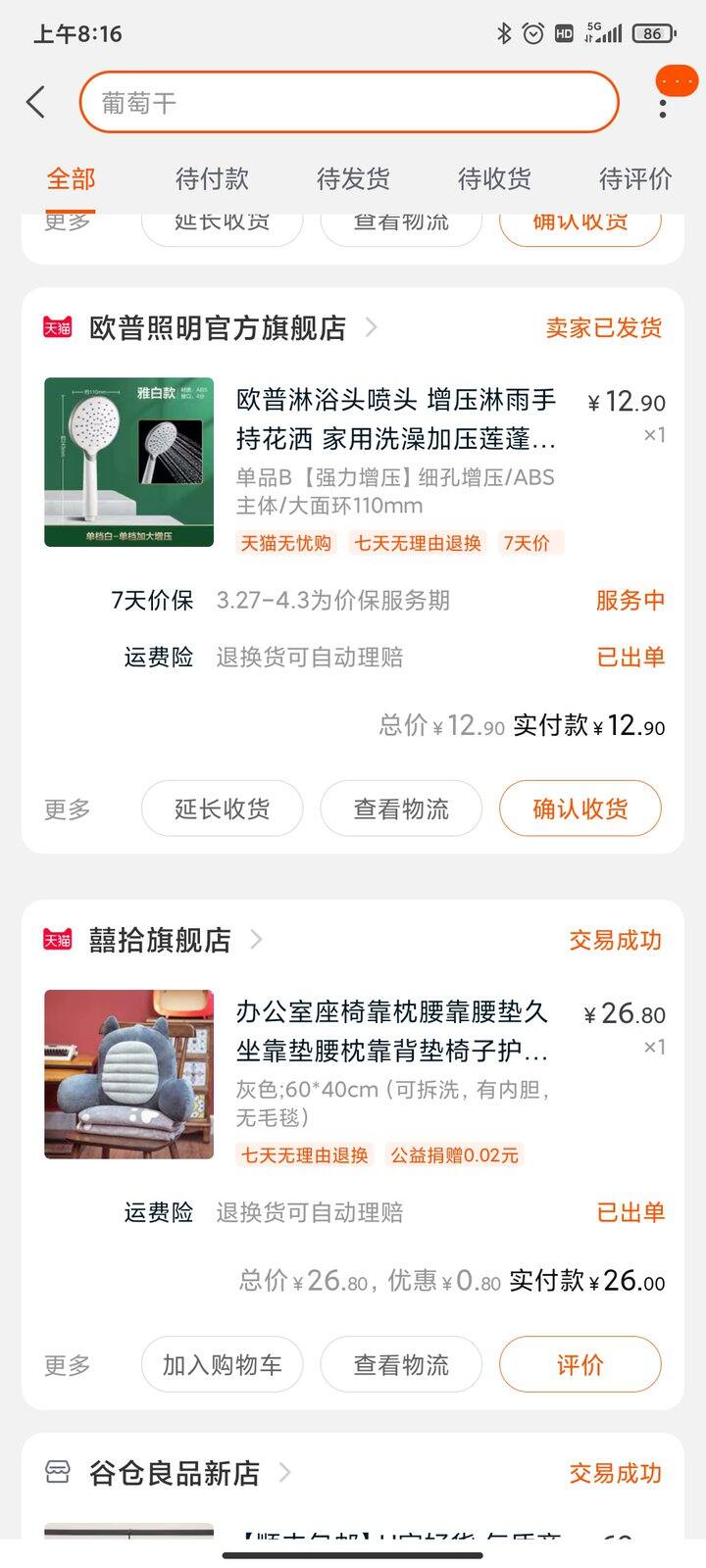Open the 谷仓良品新店 store page
Screen dimensions: 706x1568
pyautogui.click(x=175, y=1473)
